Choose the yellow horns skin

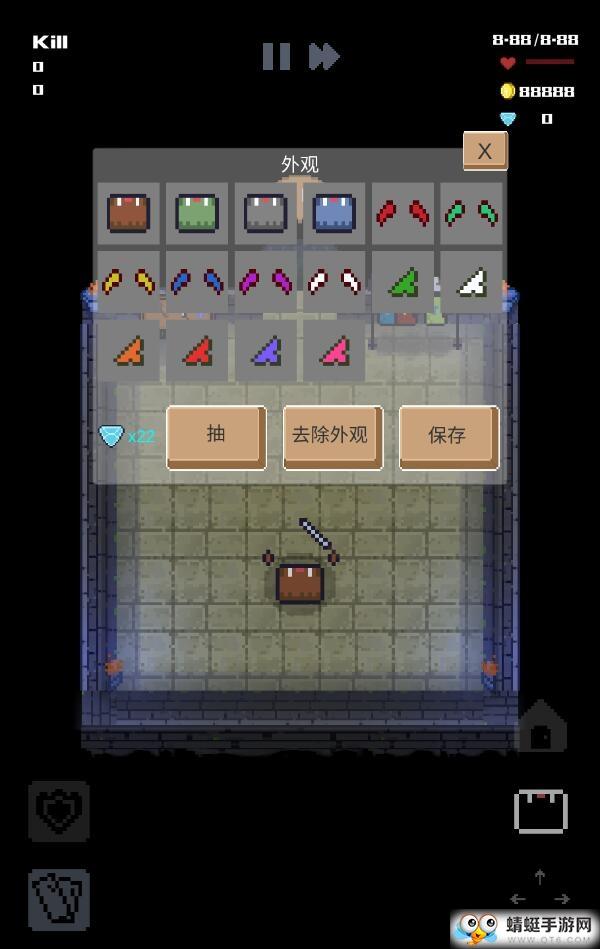point(129,282)
